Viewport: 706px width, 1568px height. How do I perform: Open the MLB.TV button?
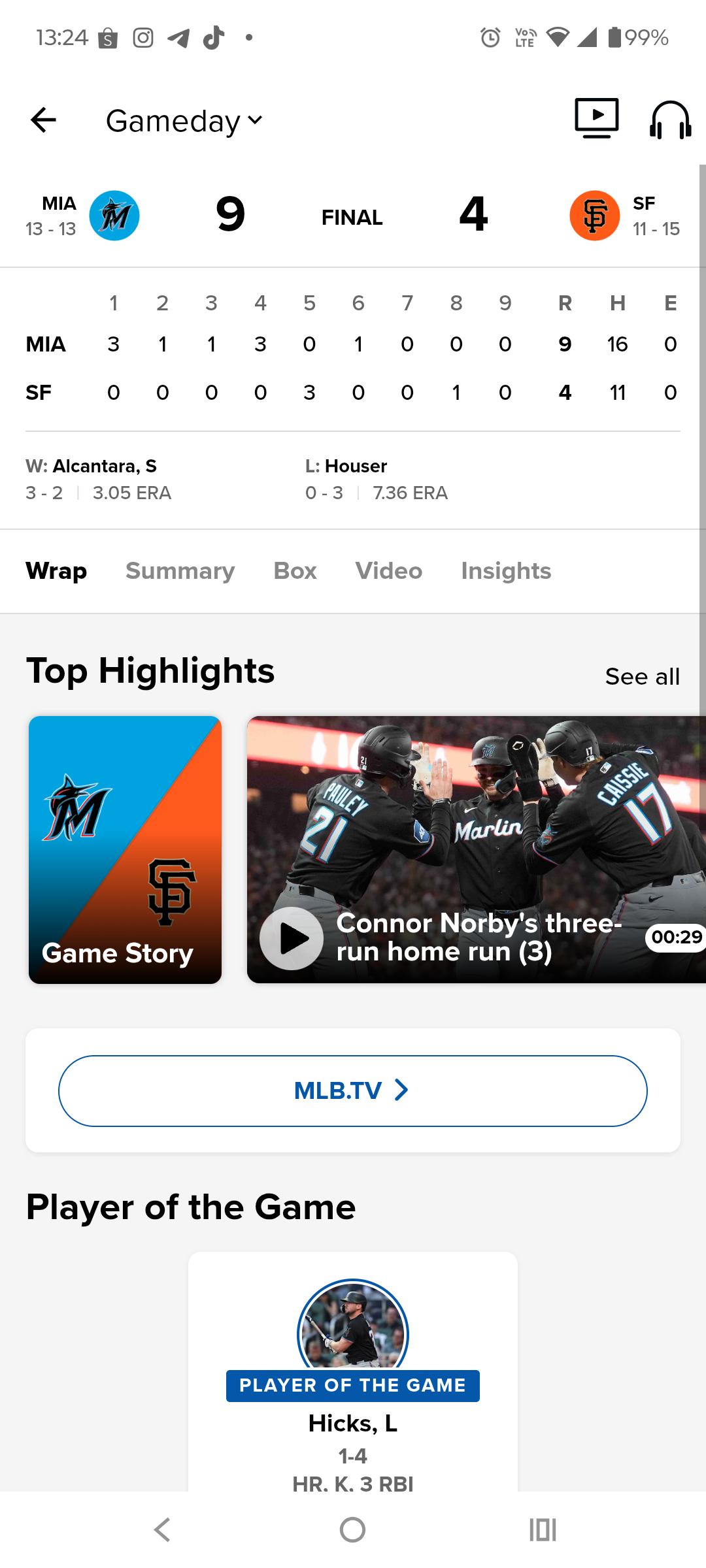coord(353,1090)
